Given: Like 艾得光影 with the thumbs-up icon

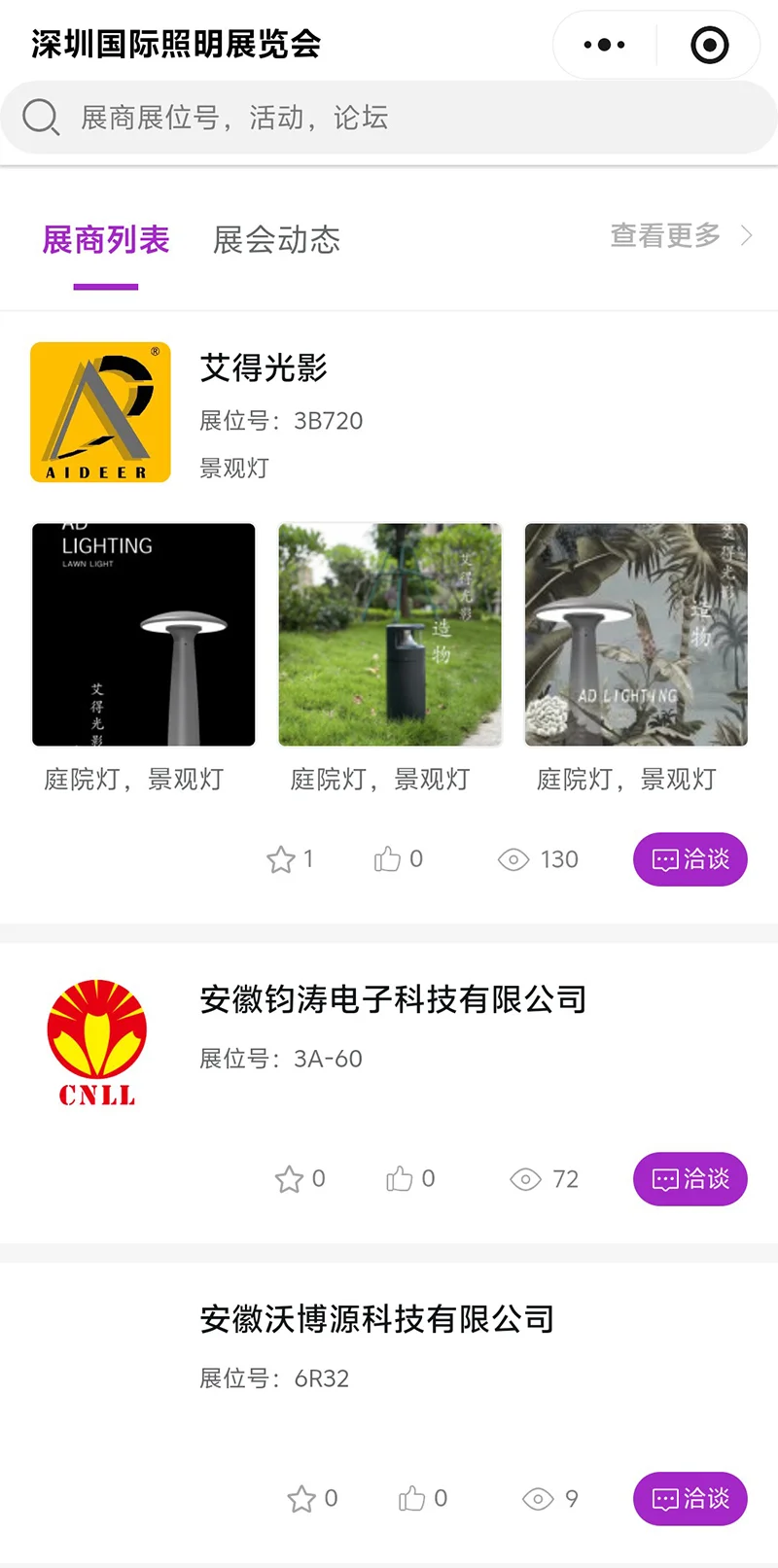Looking at the screenshot, I should [387, 859].
